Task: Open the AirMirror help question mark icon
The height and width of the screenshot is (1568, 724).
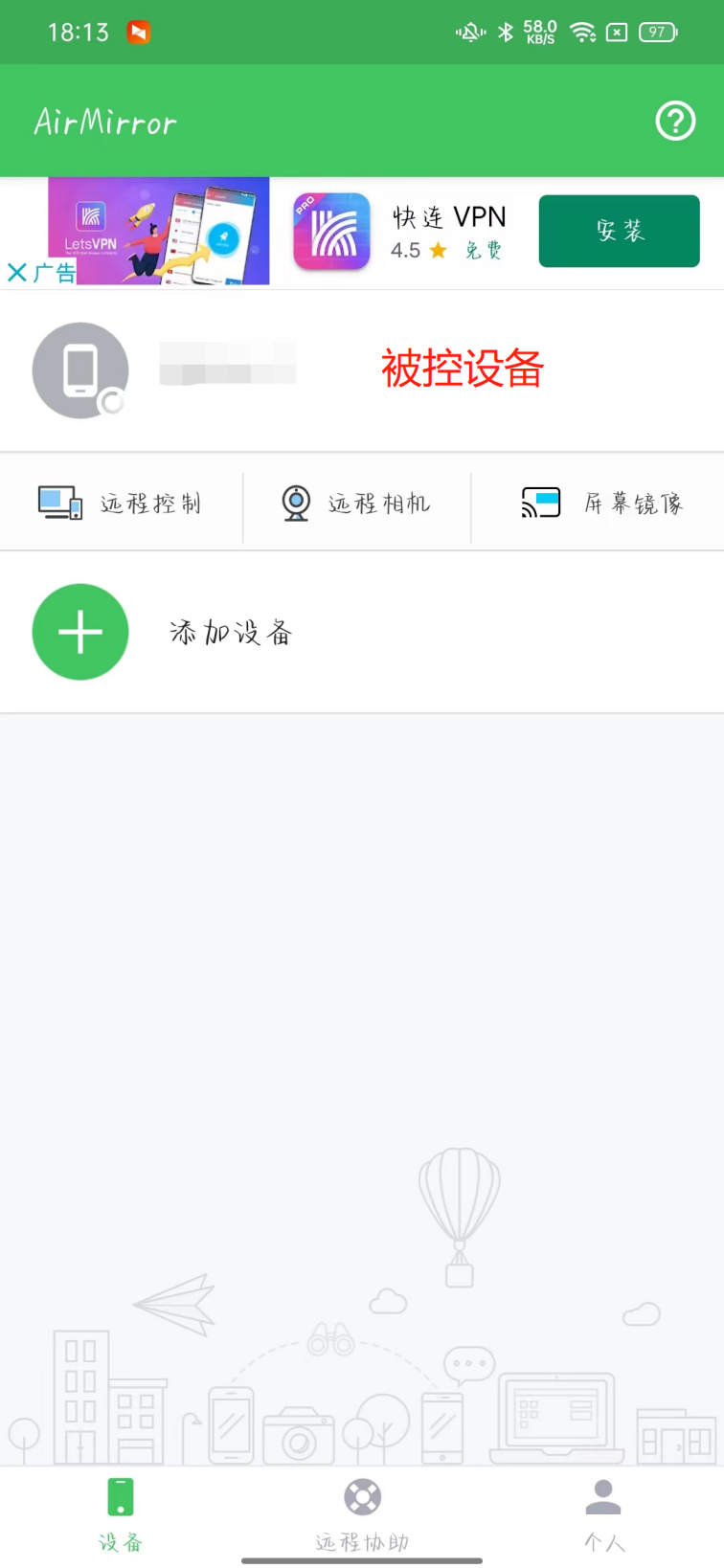Action: (x=675, y=122)
